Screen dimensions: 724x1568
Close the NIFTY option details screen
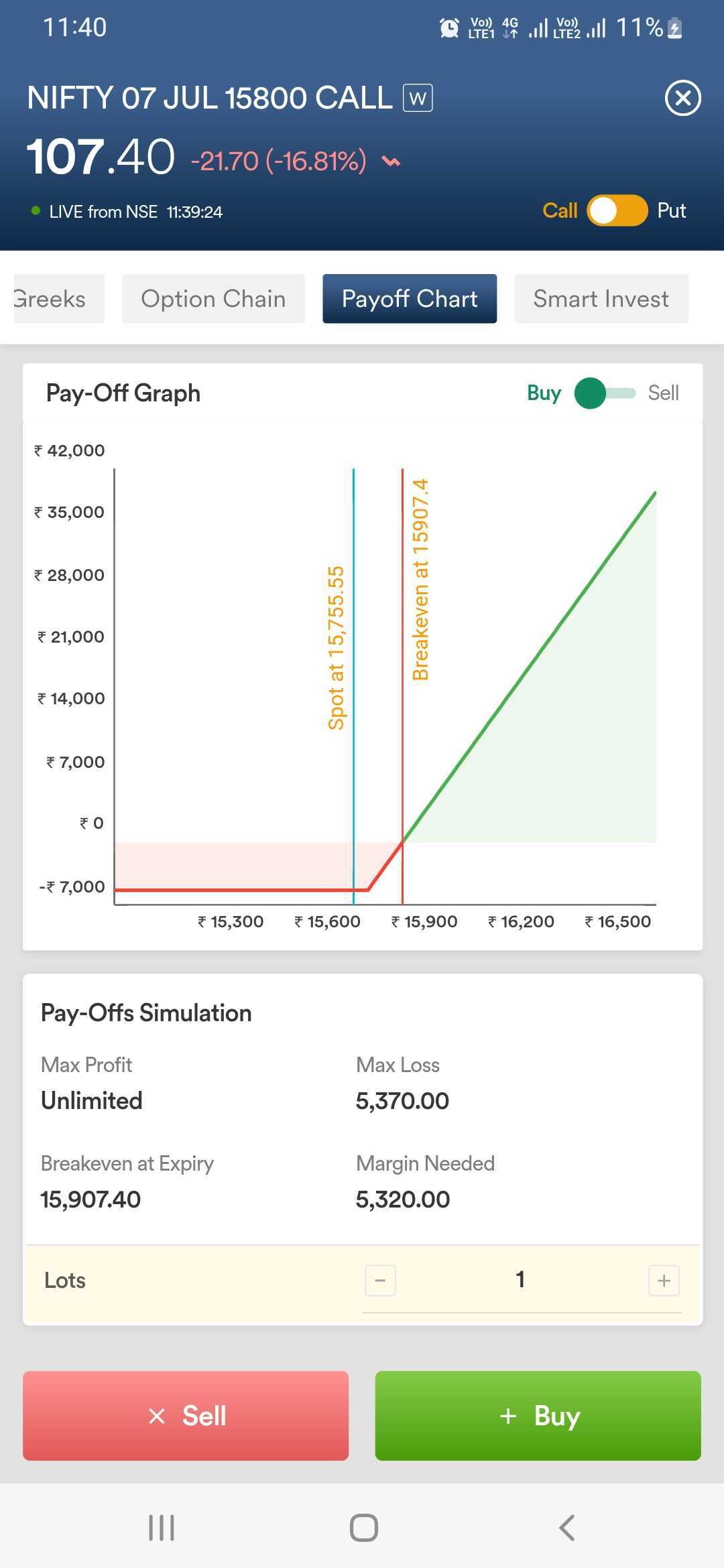(x=682, y=99)
